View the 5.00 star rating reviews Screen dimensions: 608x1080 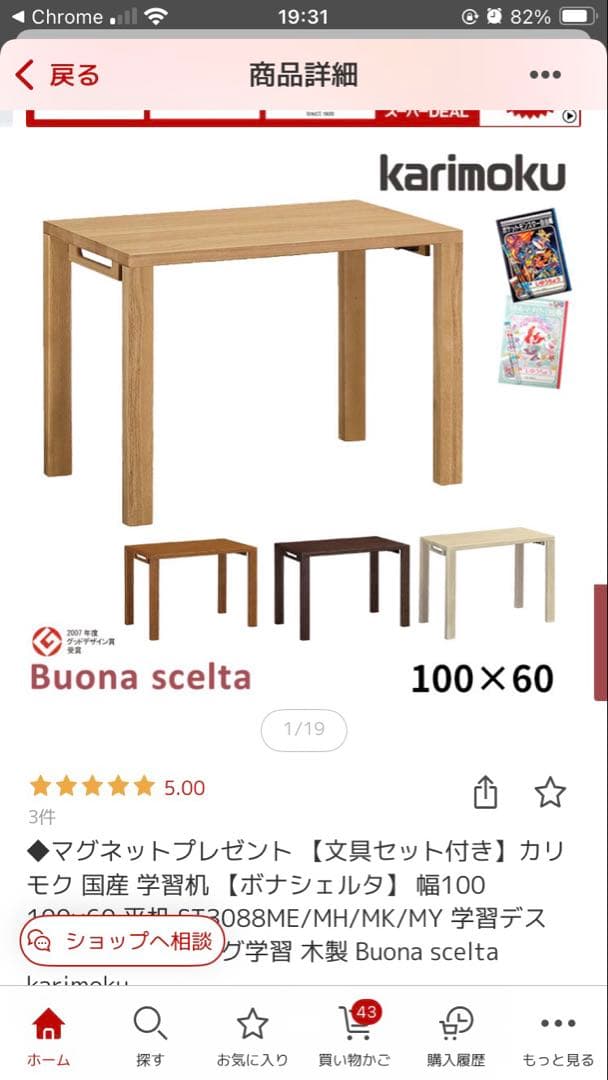click(117, 787)
